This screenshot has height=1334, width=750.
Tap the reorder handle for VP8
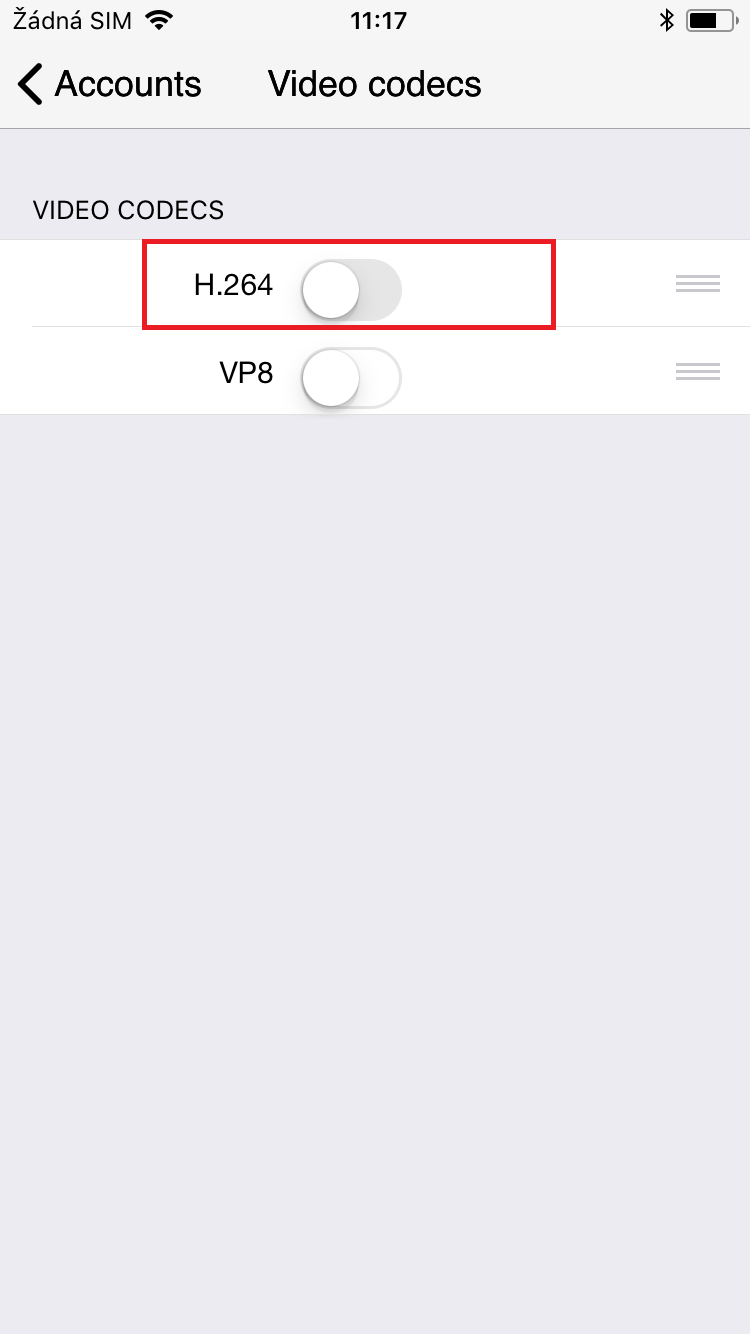point(697,372)
